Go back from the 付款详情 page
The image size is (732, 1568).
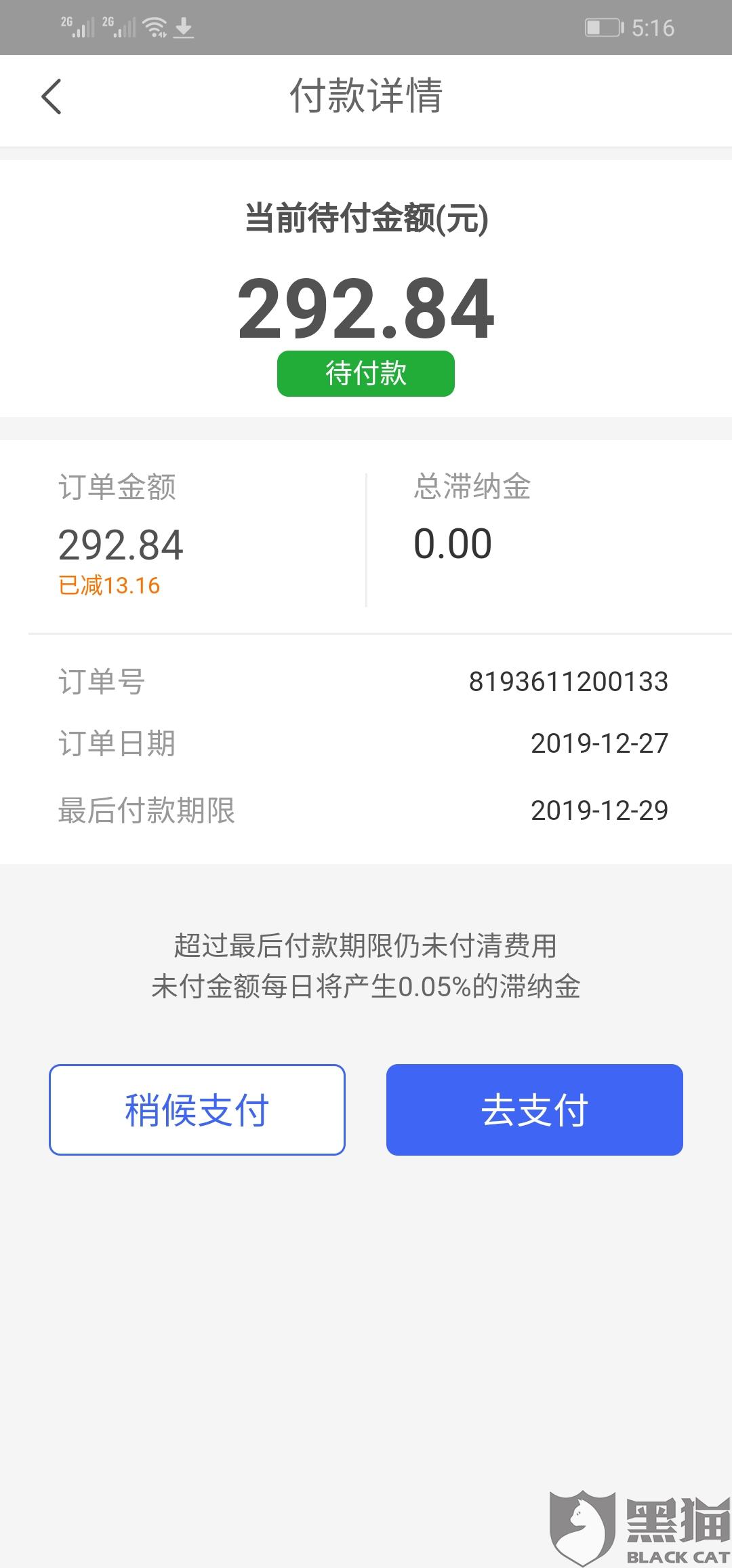point(52,96)
